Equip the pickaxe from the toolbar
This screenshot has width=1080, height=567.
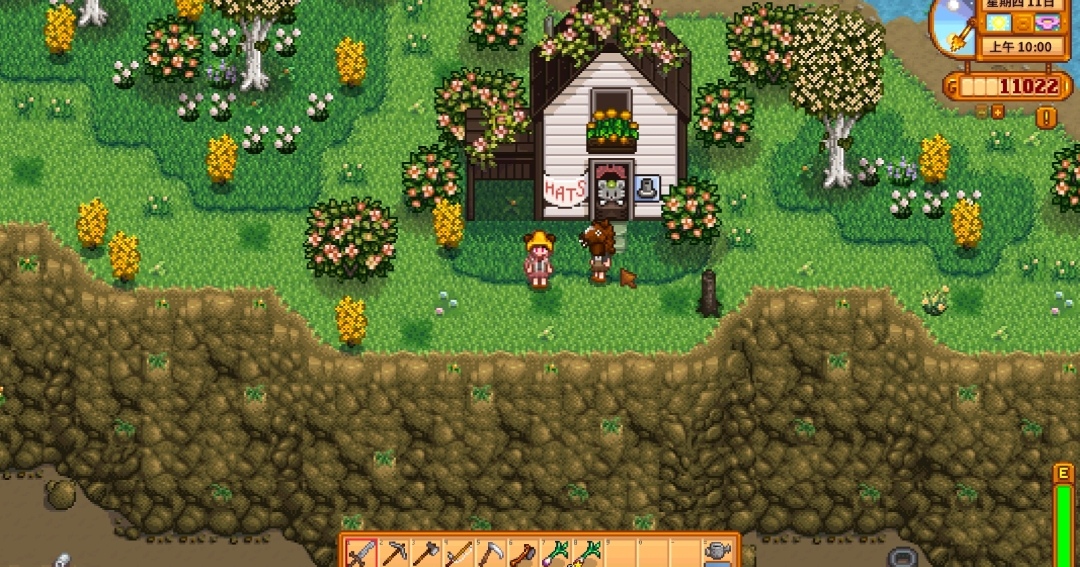coord(393,553)
